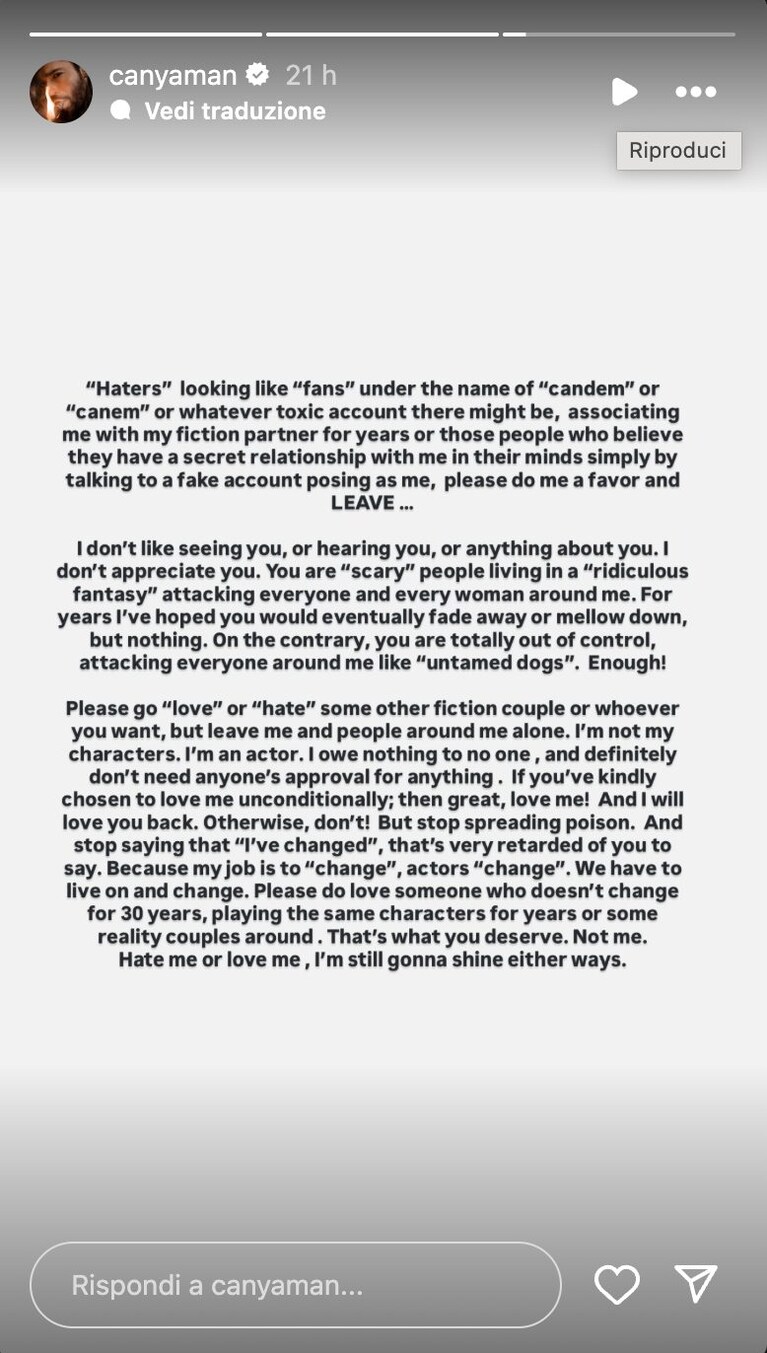Share the story via paper plane icon
The width and height of the screenshot is (767, 1353).
(696, 1284)
